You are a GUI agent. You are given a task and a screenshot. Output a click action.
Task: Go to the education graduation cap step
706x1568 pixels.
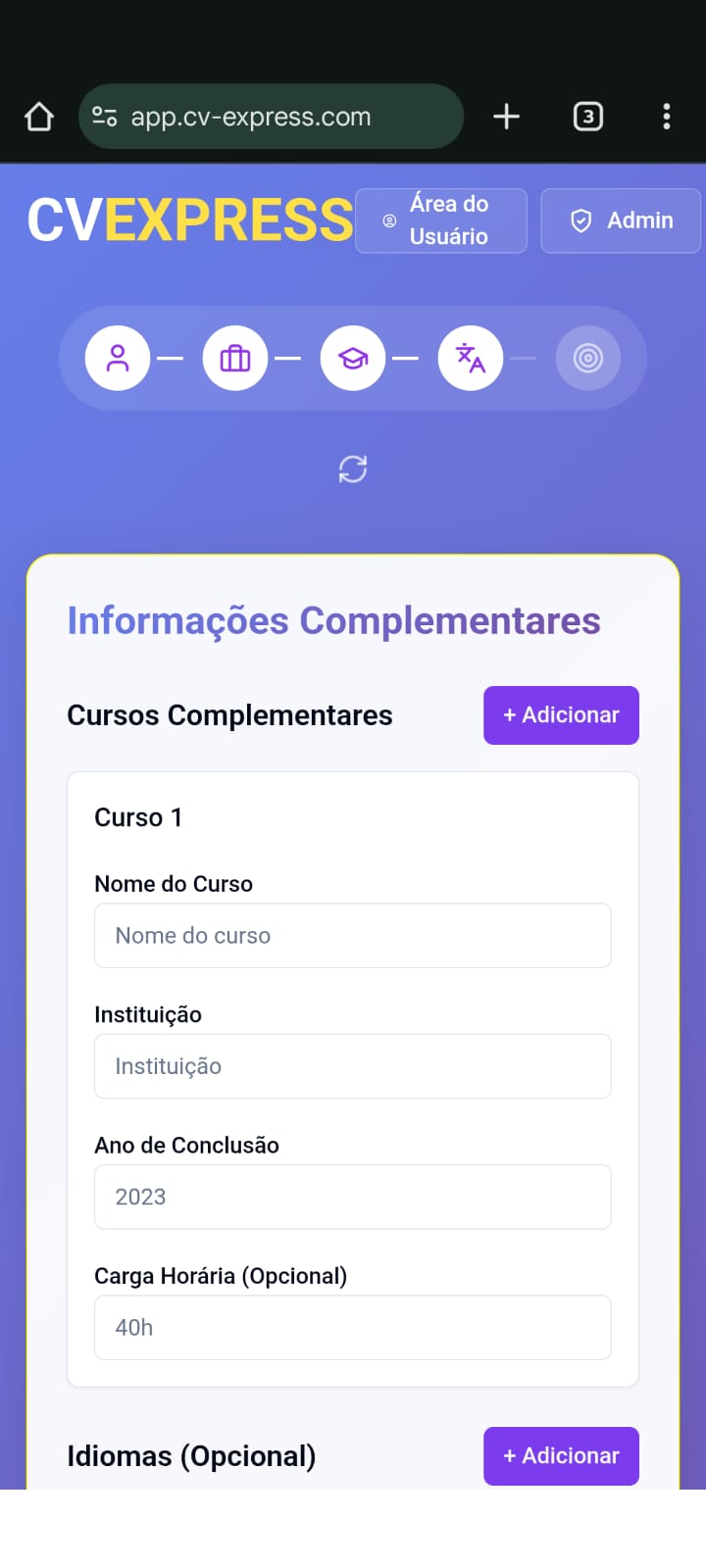tap(353, 358)
